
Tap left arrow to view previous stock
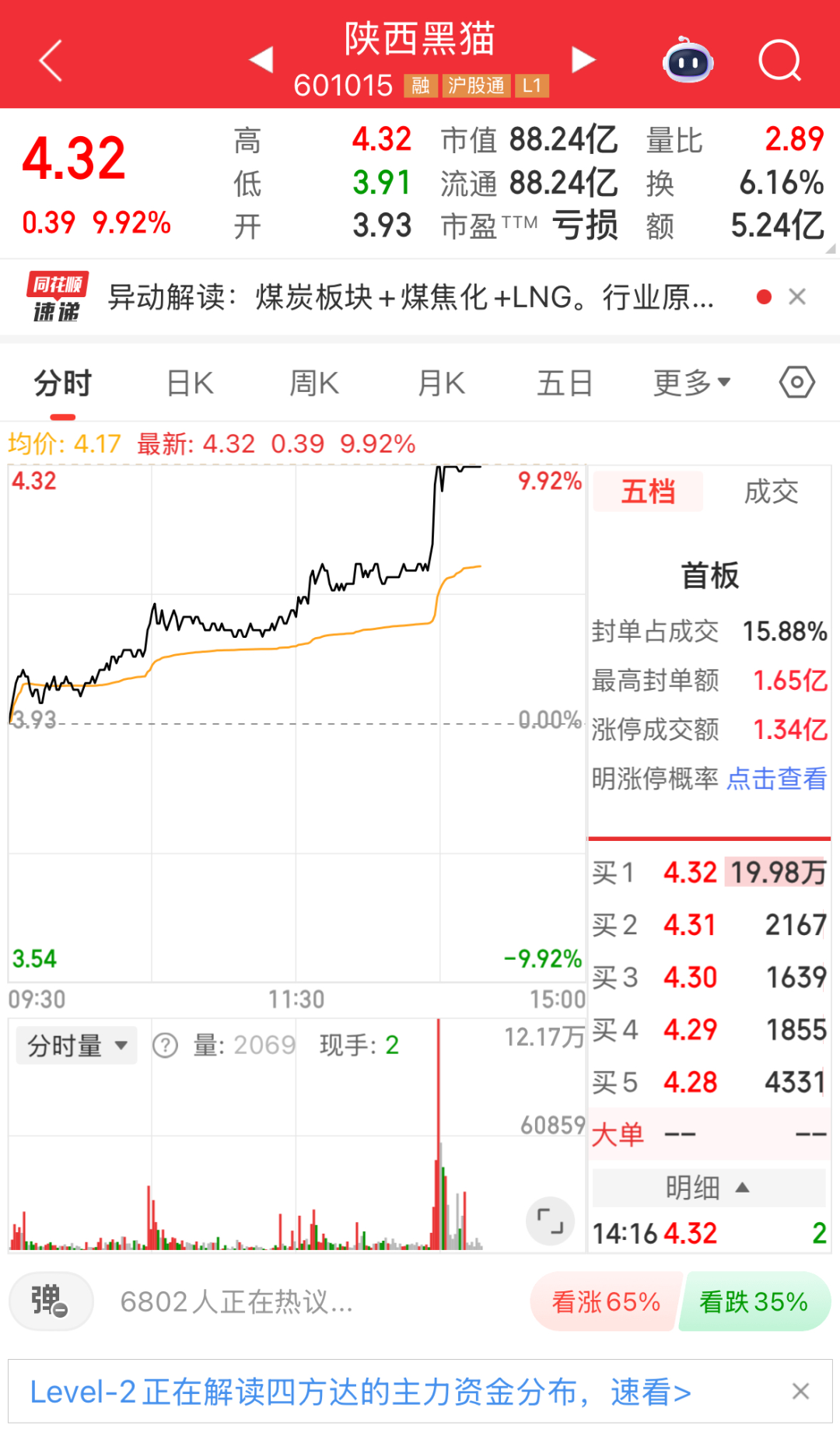pos(260,59)
